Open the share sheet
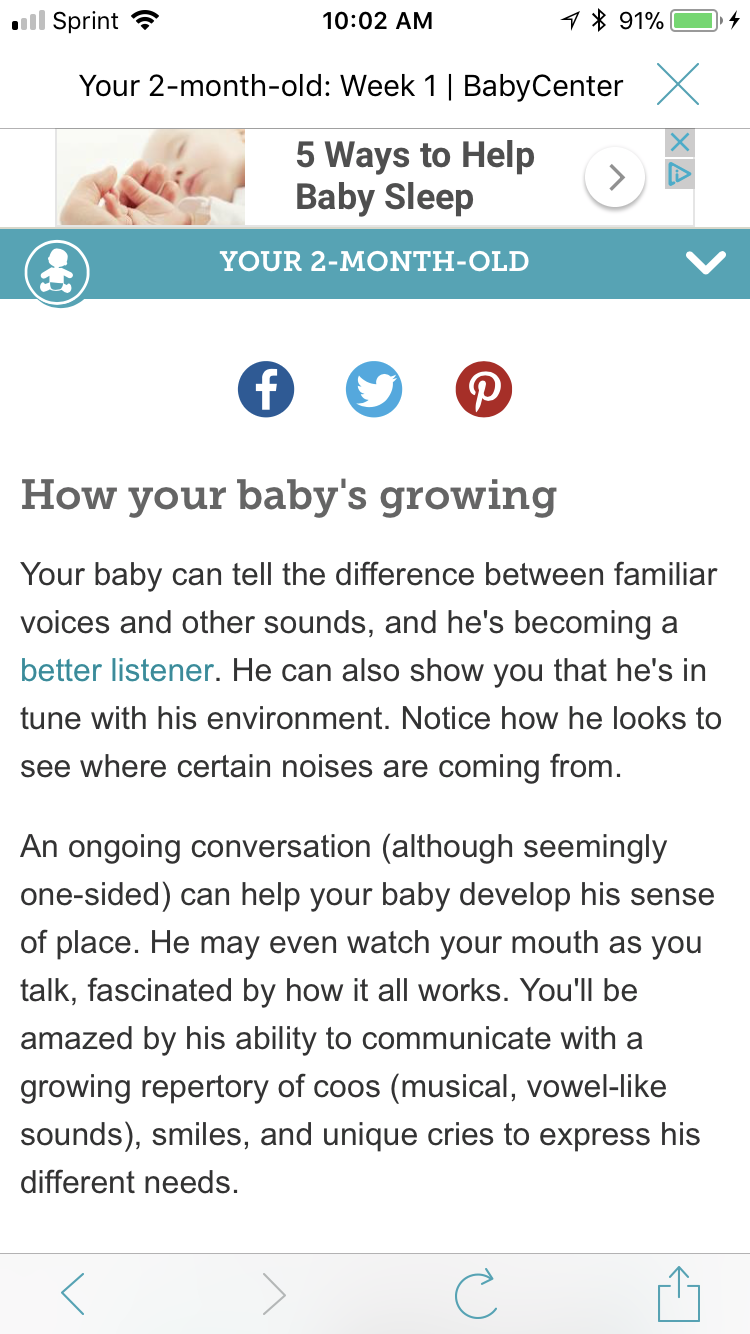 678,1293
